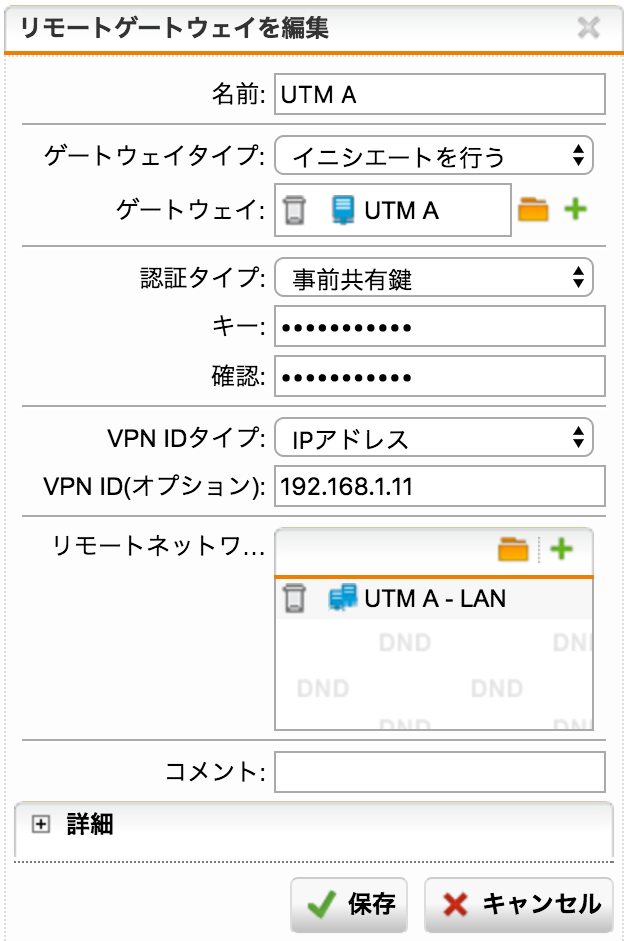624x941 pixels.
Task: Delete UTM A - LAN from list
Action: 294,598
